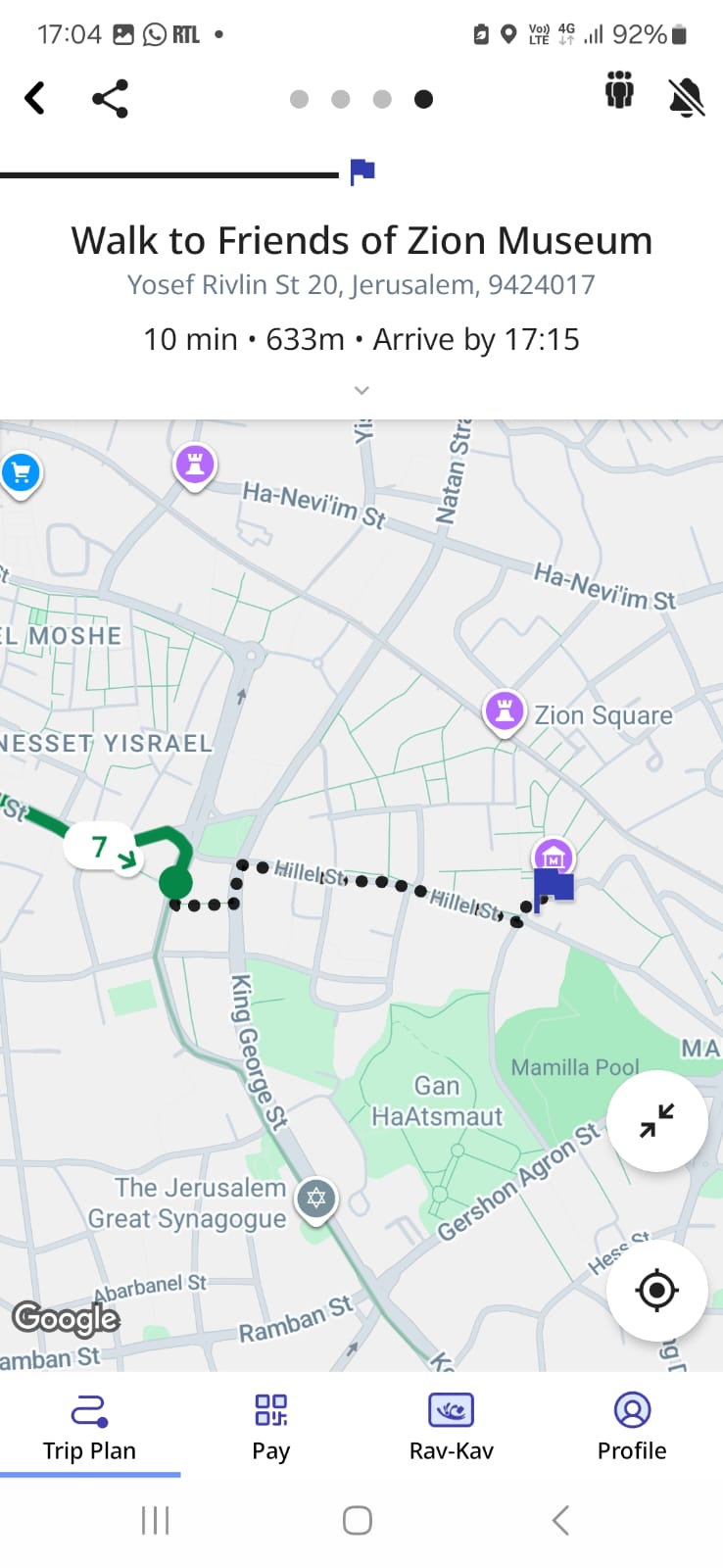Open the Profile tab
Screen dimensions: 723x1568
click(x=632, y=1428)
